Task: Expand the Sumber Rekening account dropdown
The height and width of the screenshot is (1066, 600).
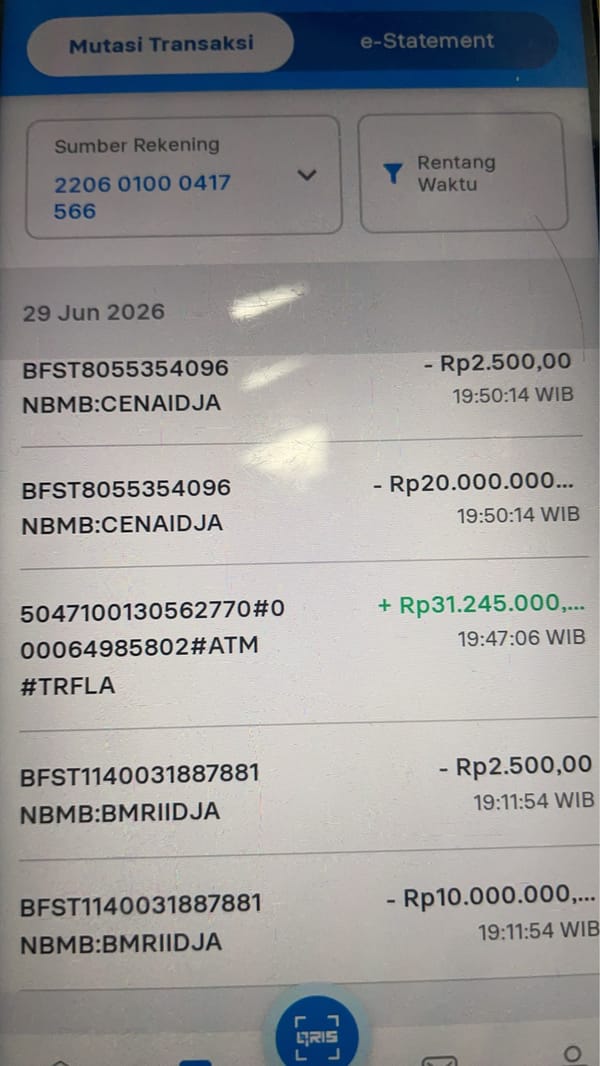Action: 183,176
